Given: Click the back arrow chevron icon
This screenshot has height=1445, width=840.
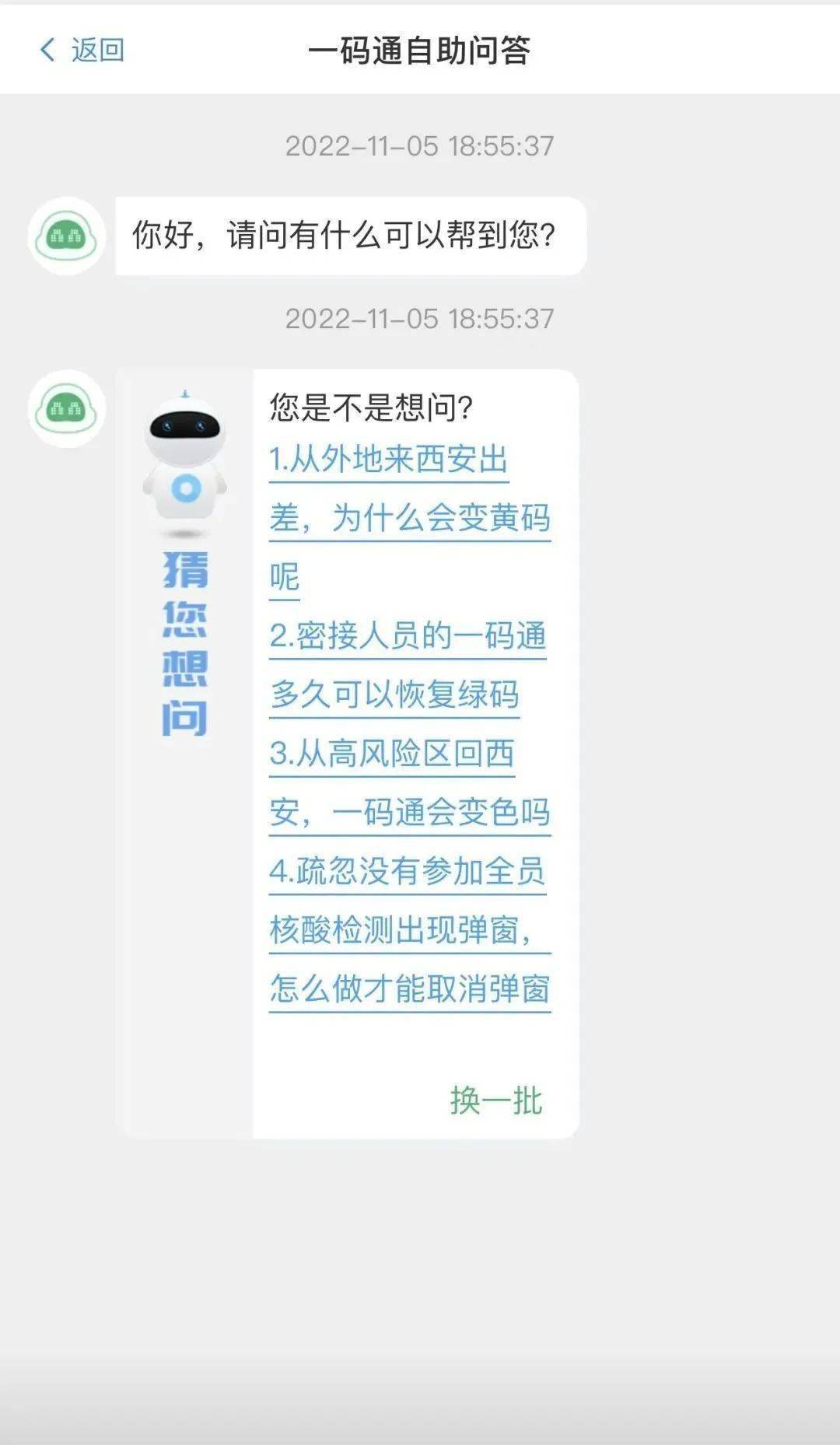Looking at the screenshot, I should tap(47, 49).
